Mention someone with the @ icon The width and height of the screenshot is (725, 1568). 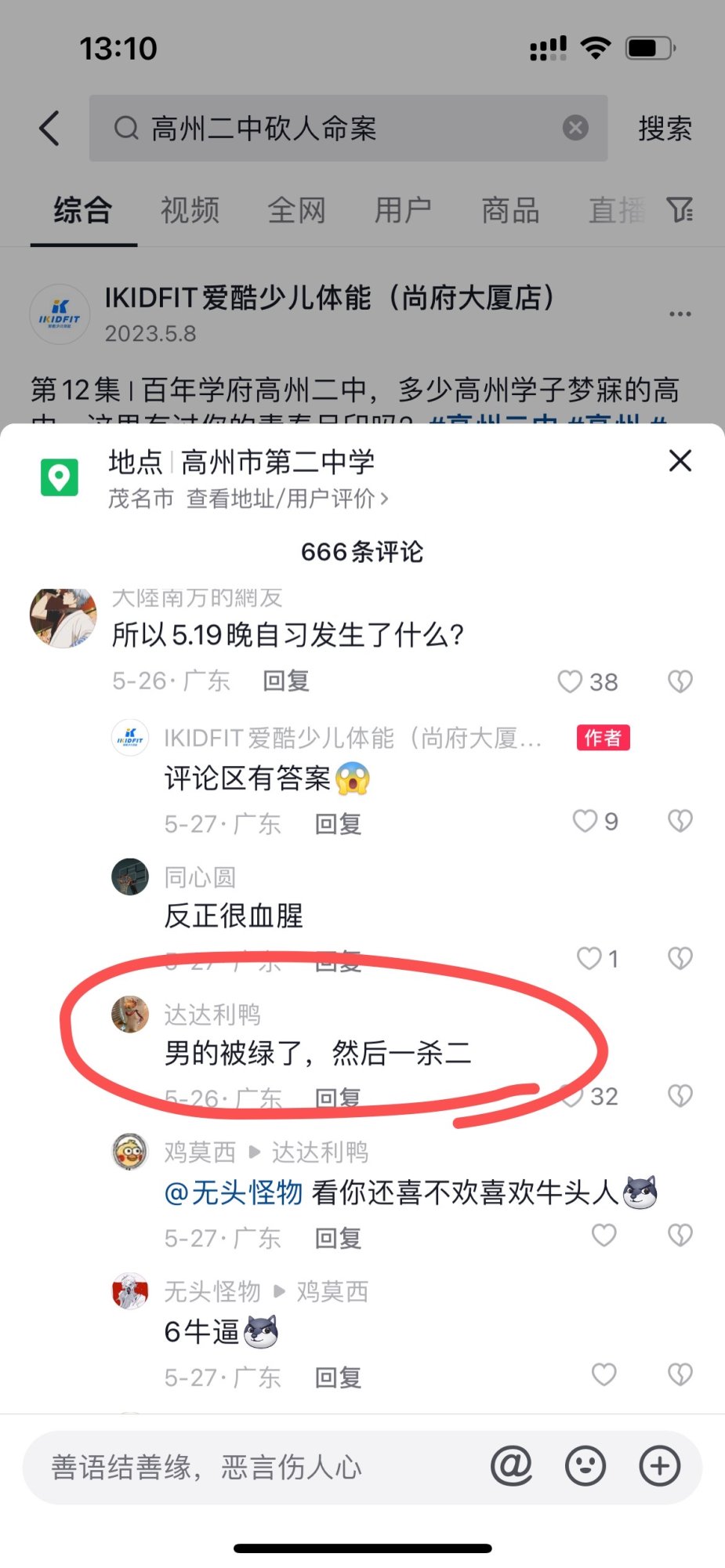[x=511, y=1465]
